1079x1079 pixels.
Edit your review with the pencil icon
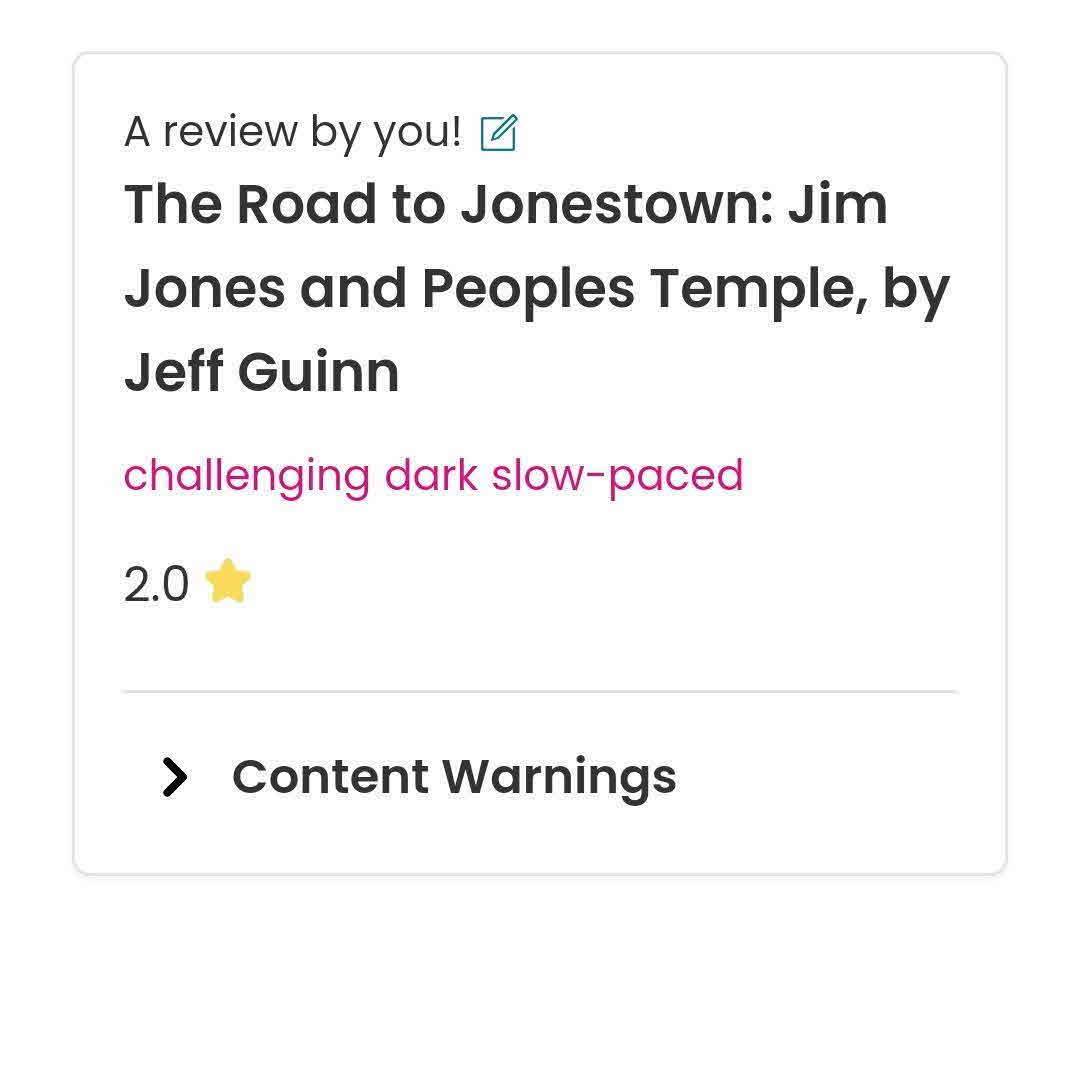pyautogui.click(x=498, y=133)
